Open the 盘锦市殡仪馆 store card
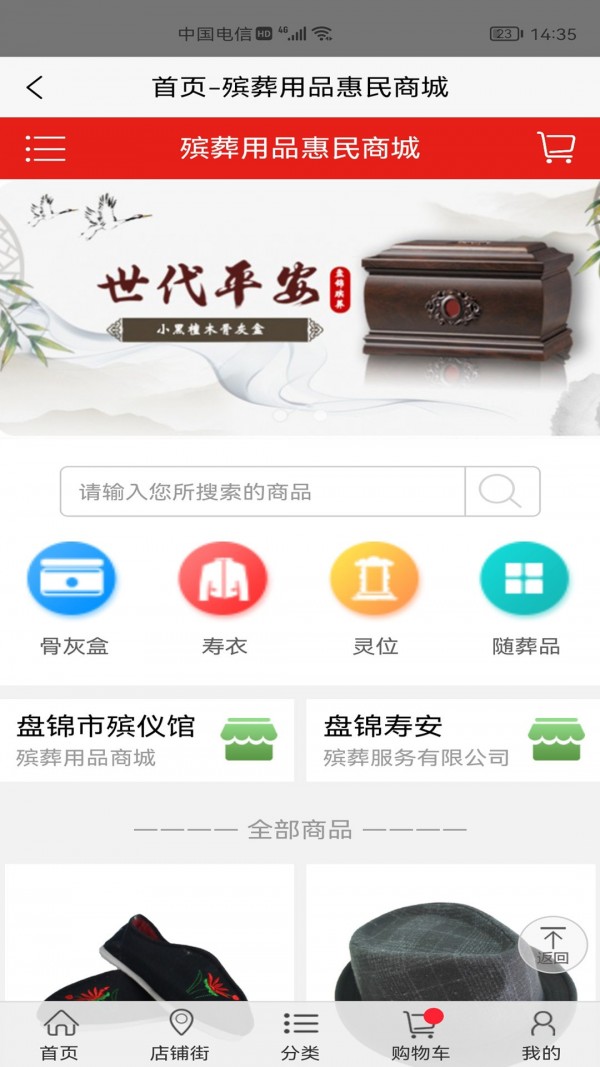The height and width of the screenshot is (1067, 600). [147, 740]
